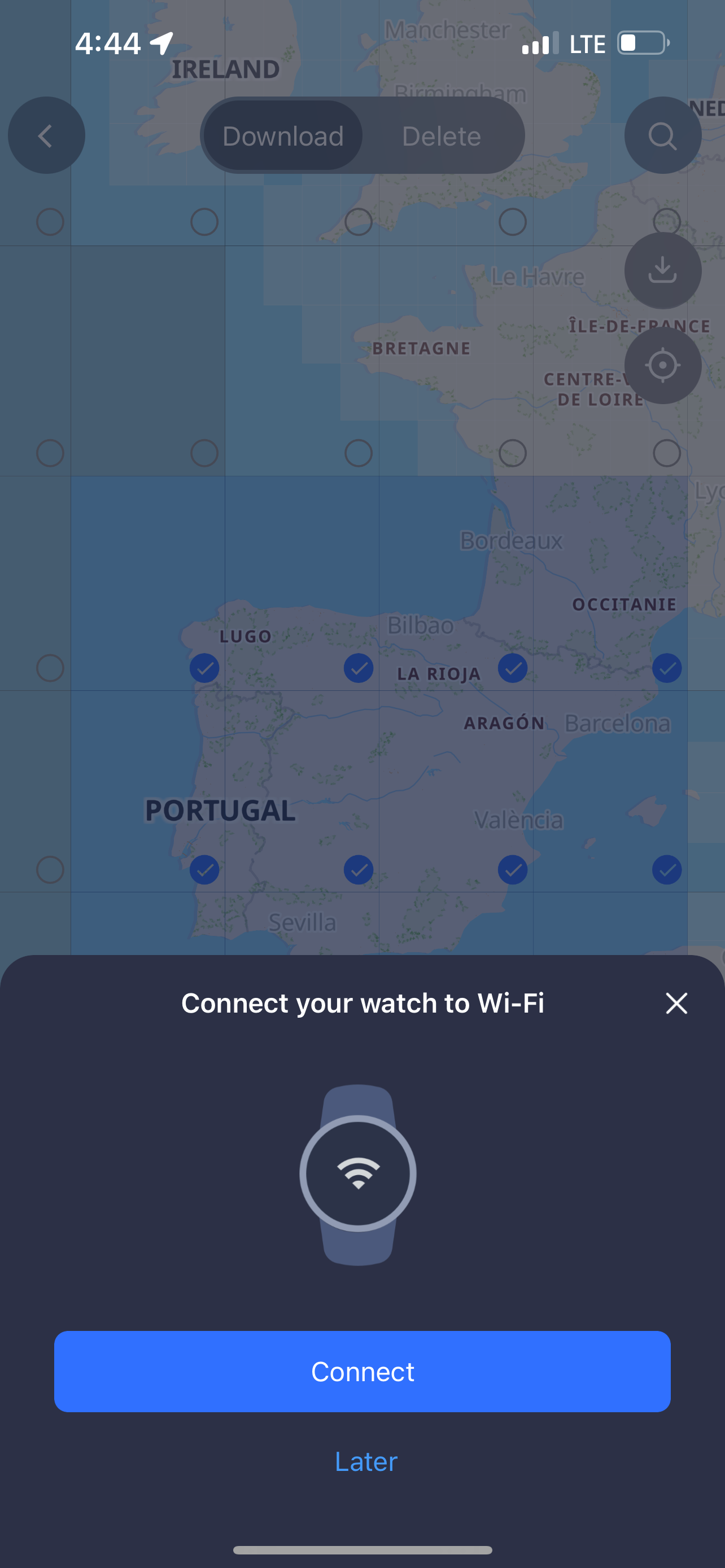
Task: Choose Later to postpone Wi-Fi setup
Action: coord(365,1461)
